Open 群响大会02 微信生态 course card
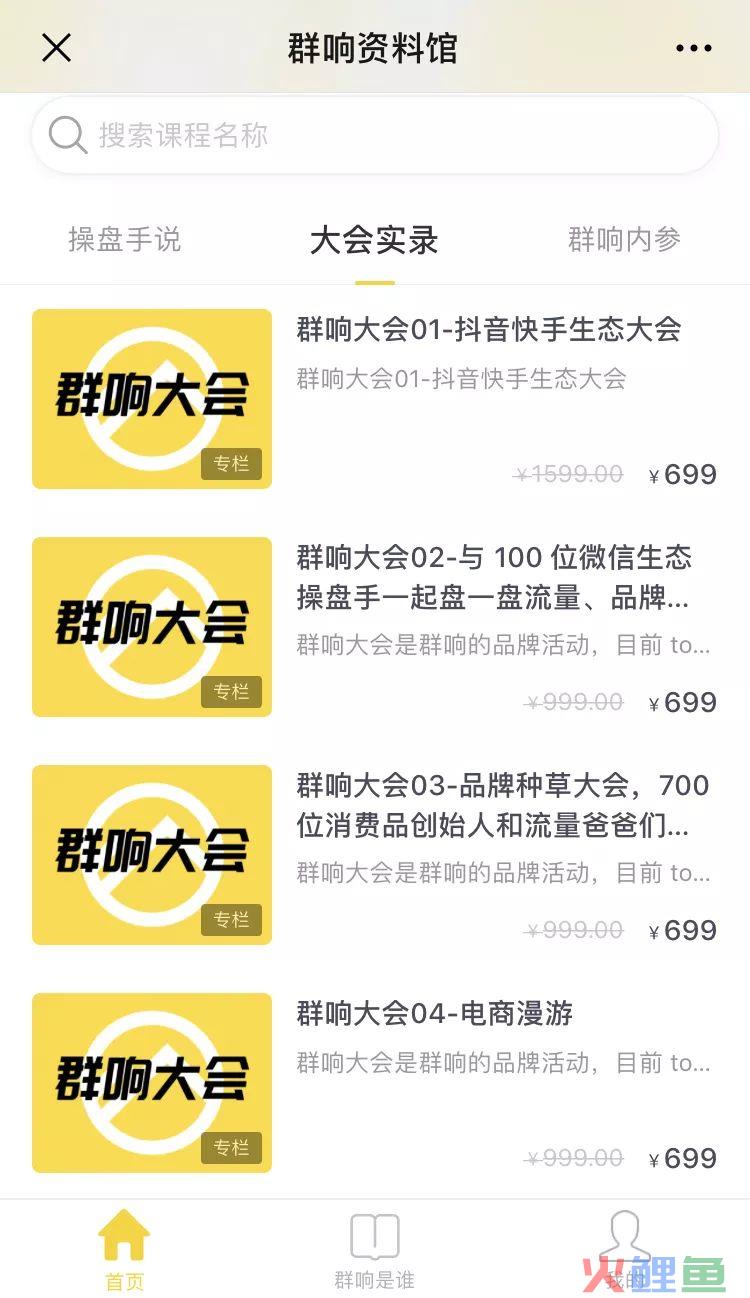 click(x=494, y=577)
